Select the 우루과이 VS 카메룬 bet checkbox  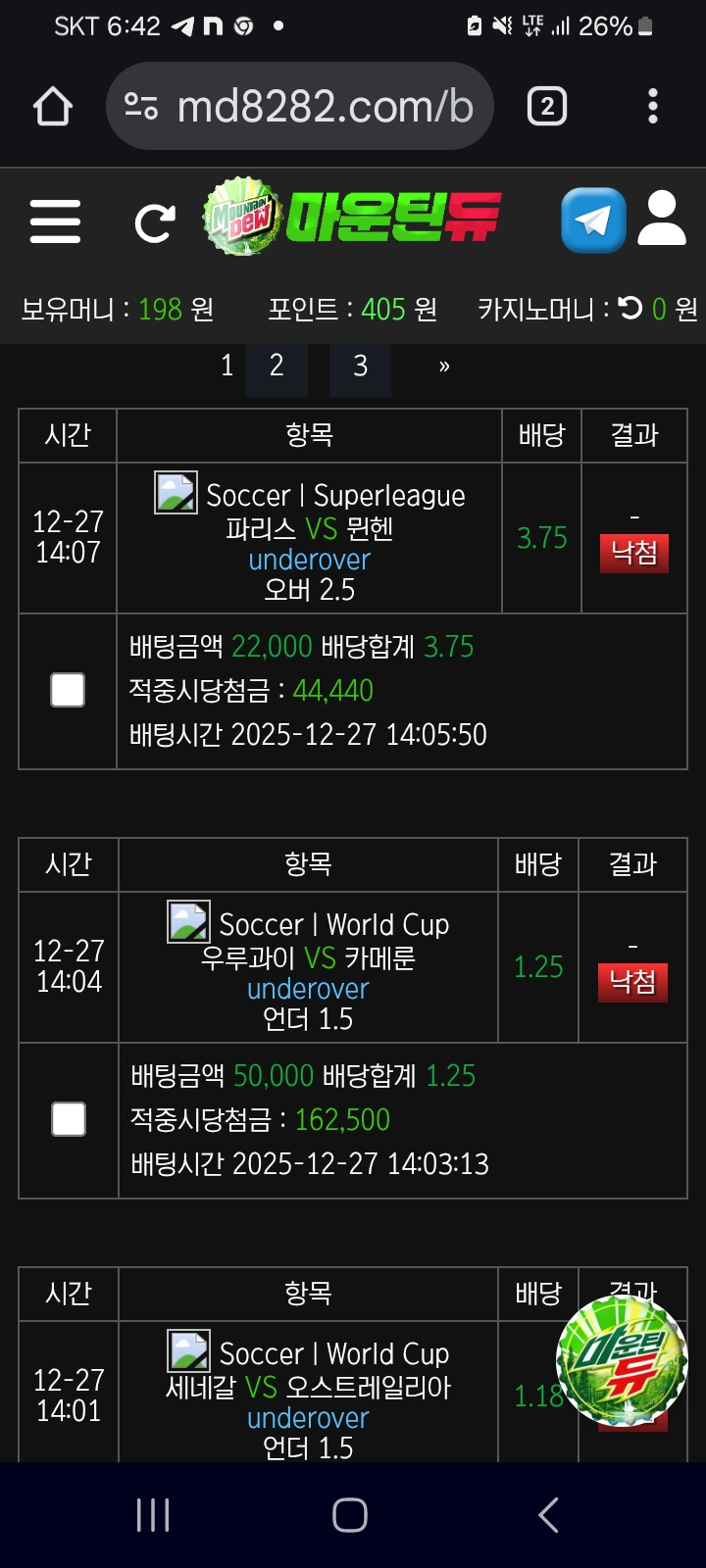[69, 1119]
